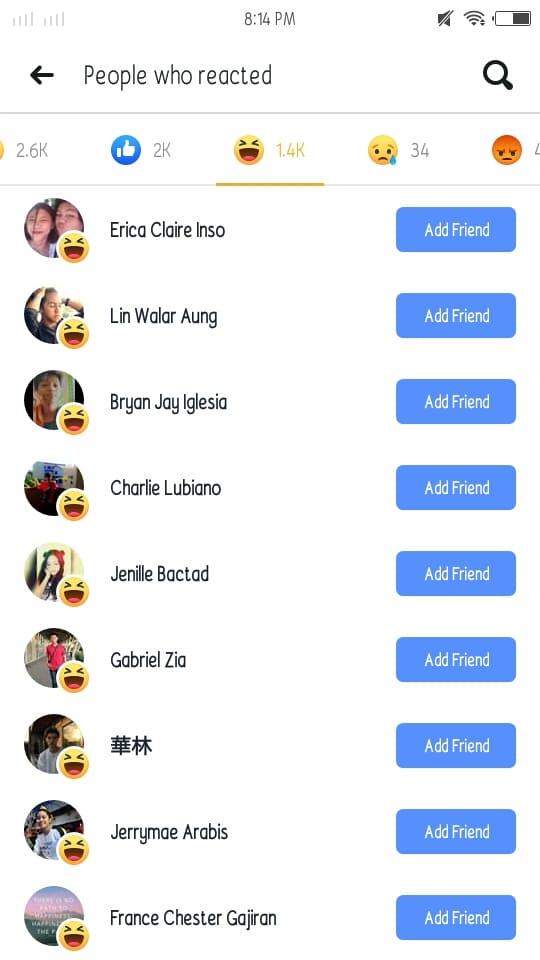Open search in People who reacted

point(498,76)
